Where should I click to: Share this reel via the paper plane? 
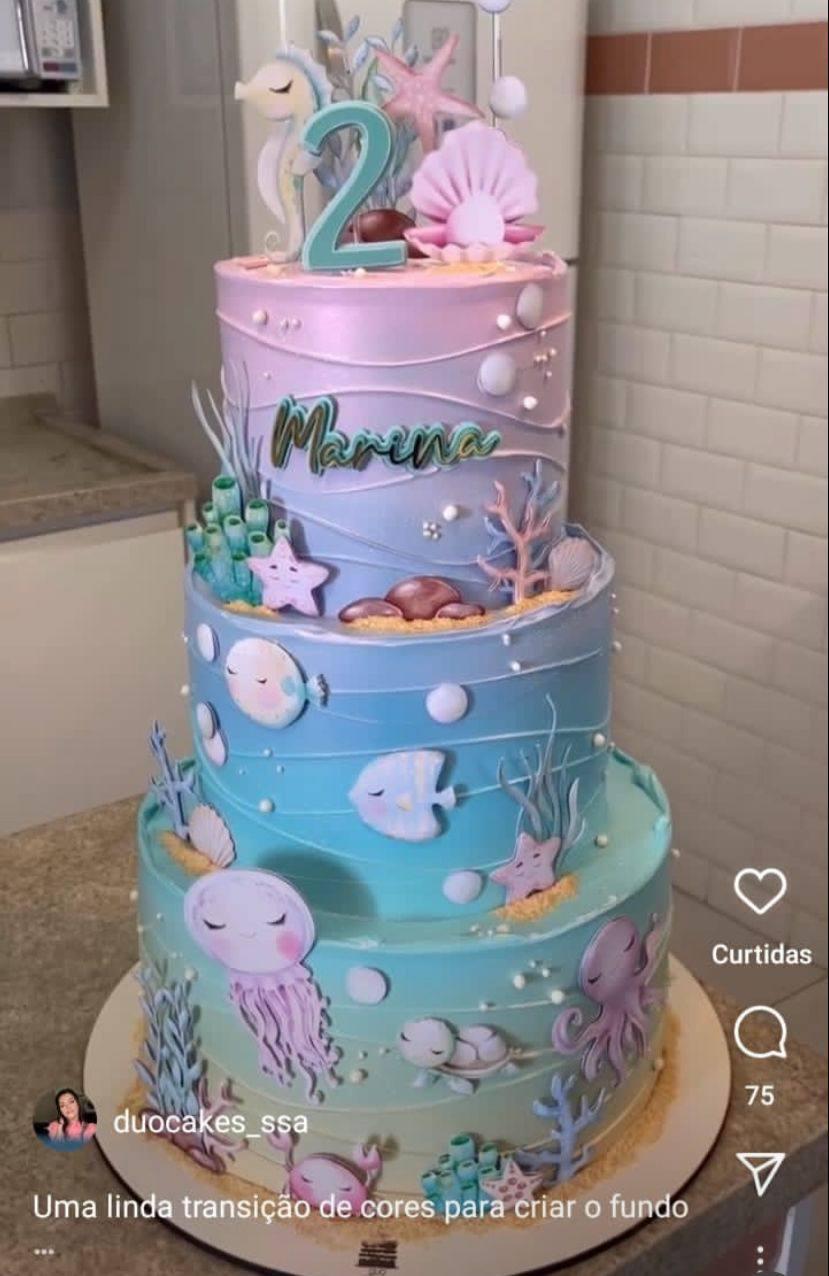[x=760, y=1173]
